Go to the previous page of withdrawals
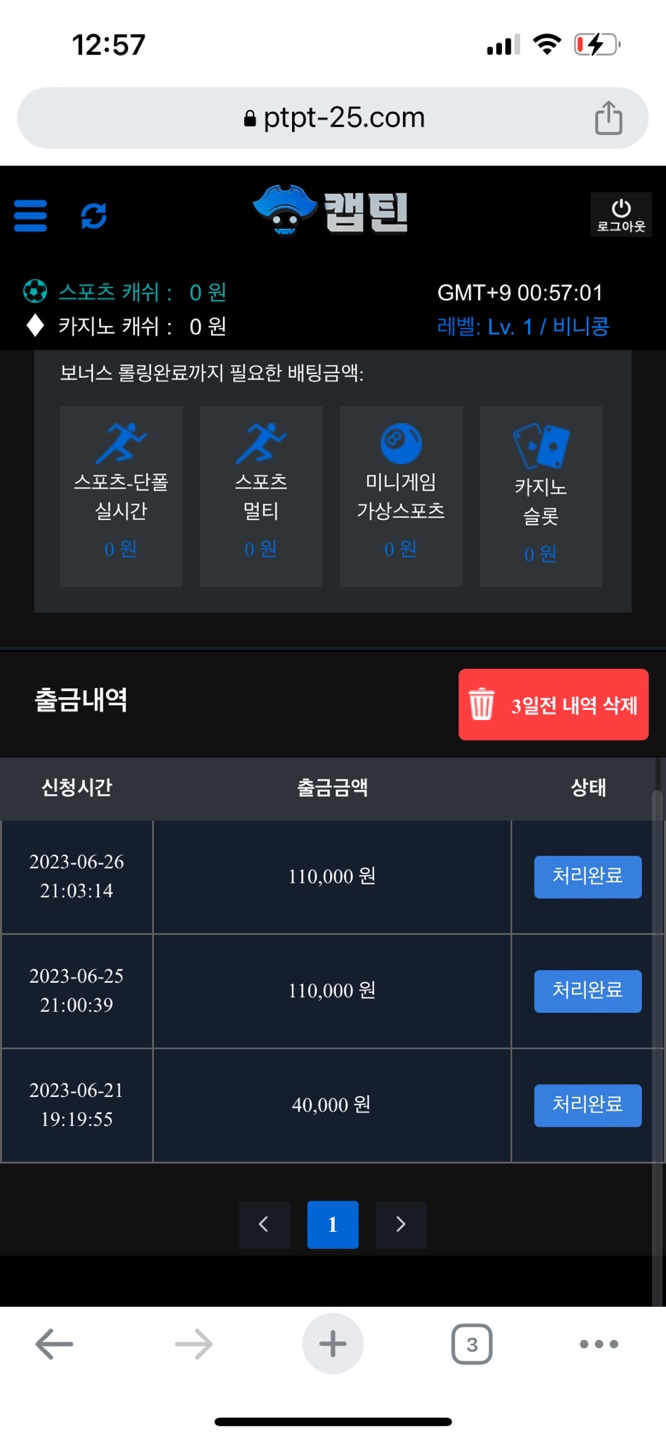 coord(264,1225)
